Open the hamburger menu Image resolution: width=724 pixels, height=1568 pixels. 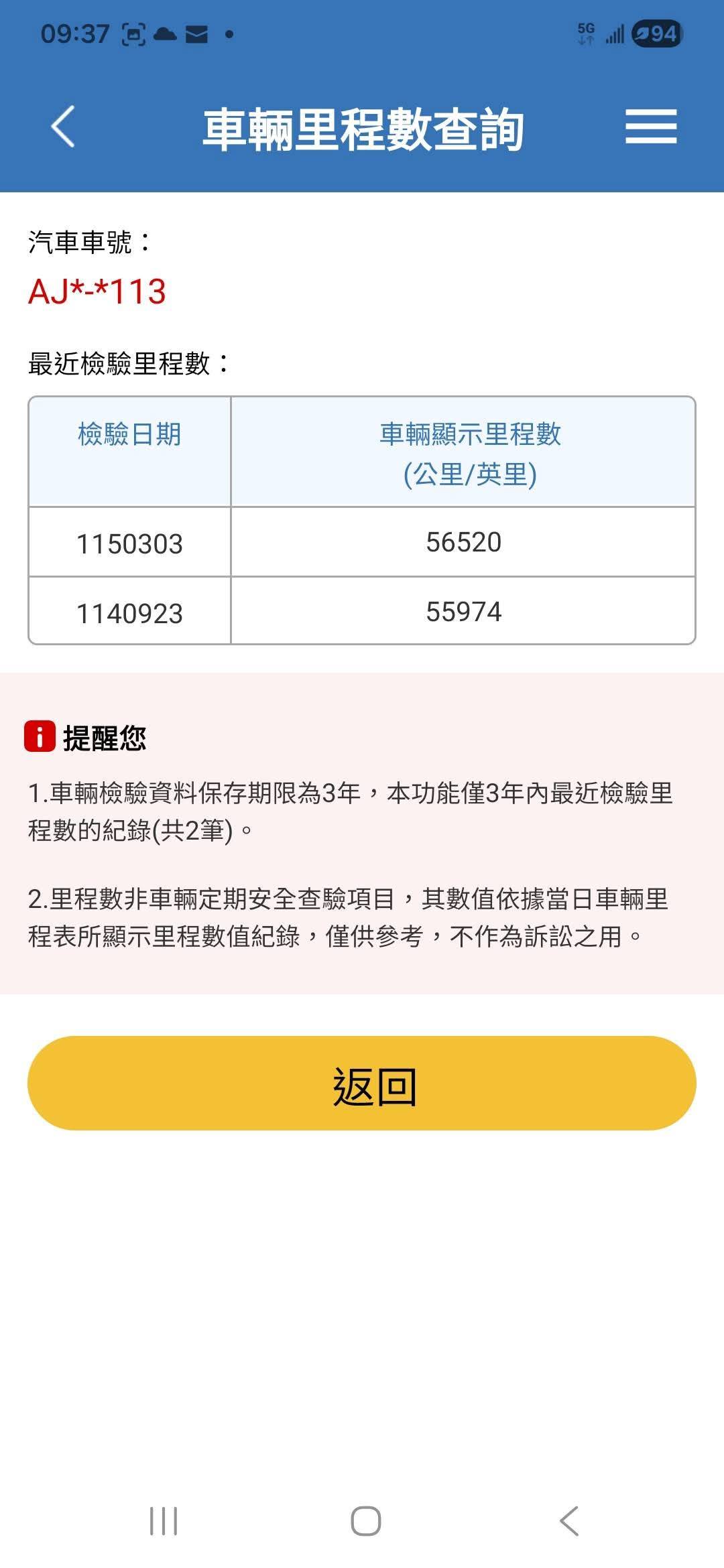click(650, 127)
